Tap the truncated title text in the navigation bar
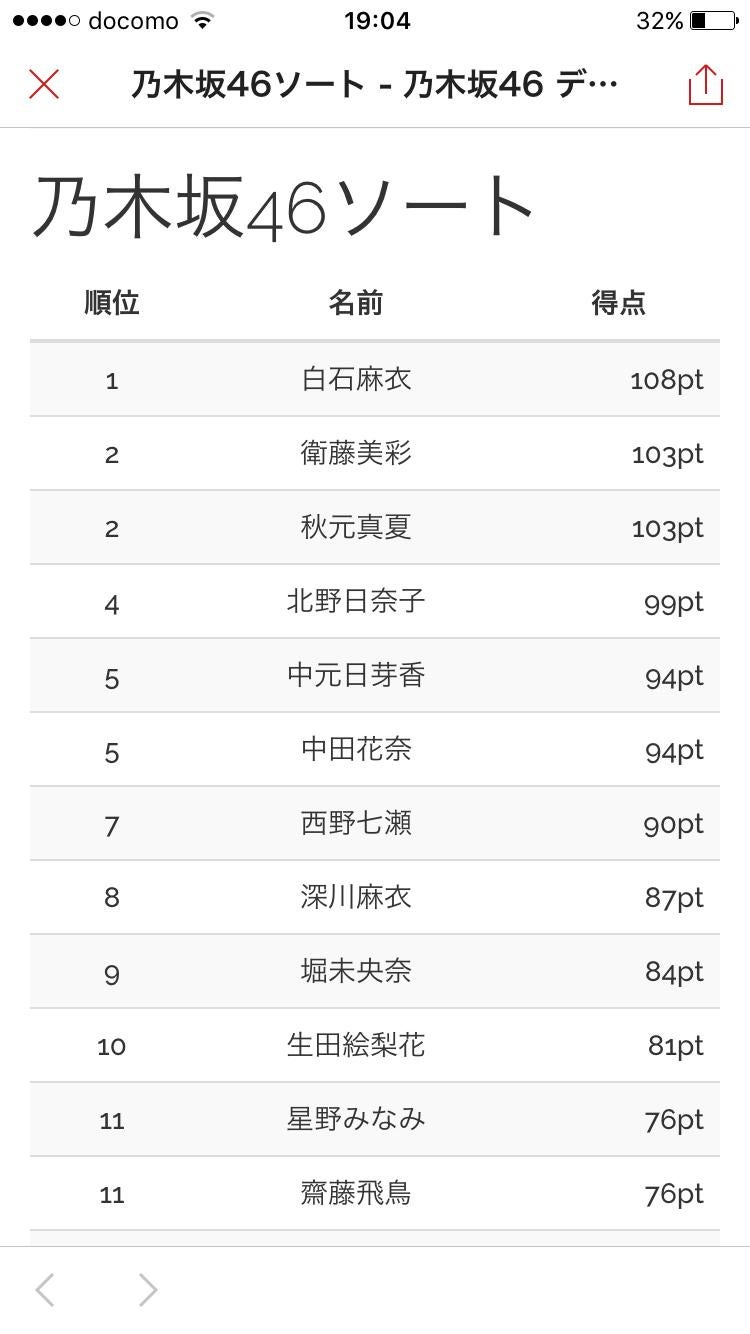 pyautogui.click(x=375, y=84)
